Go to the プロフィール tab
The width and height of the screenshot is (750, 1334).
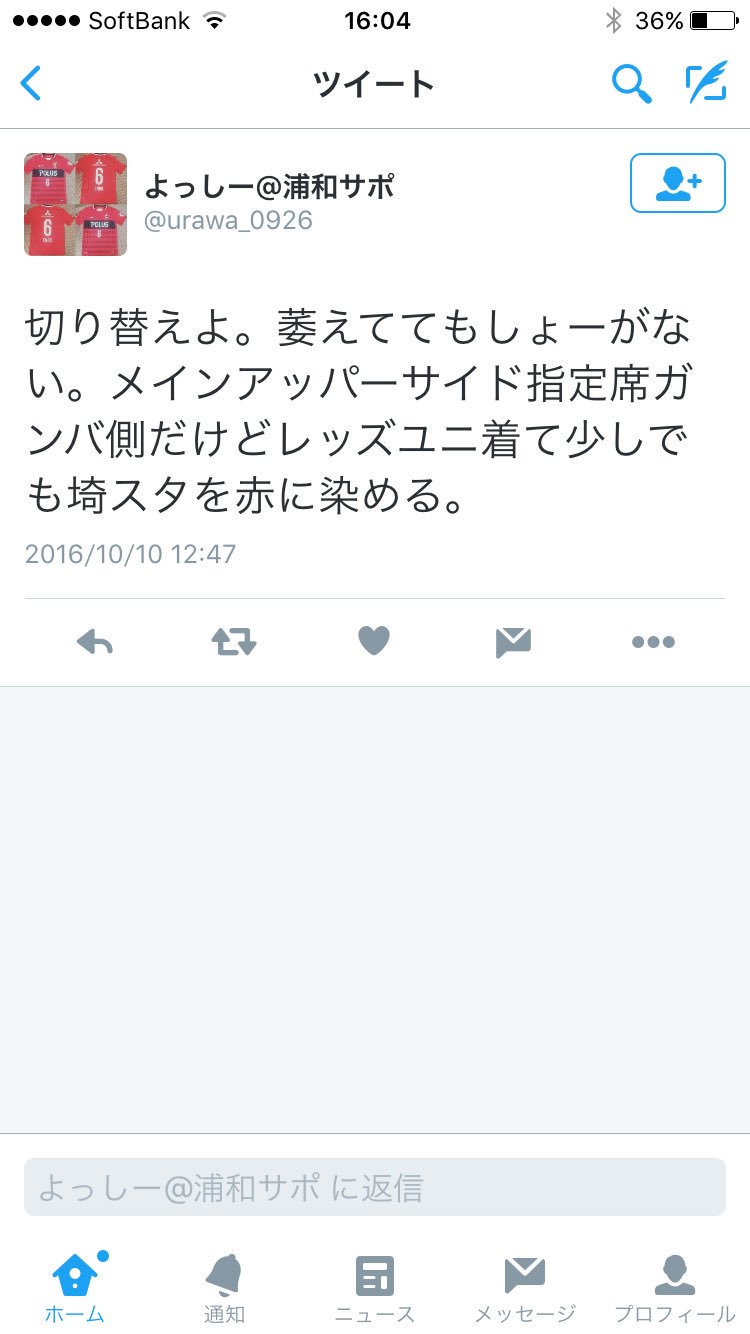tap(675, 1288)
